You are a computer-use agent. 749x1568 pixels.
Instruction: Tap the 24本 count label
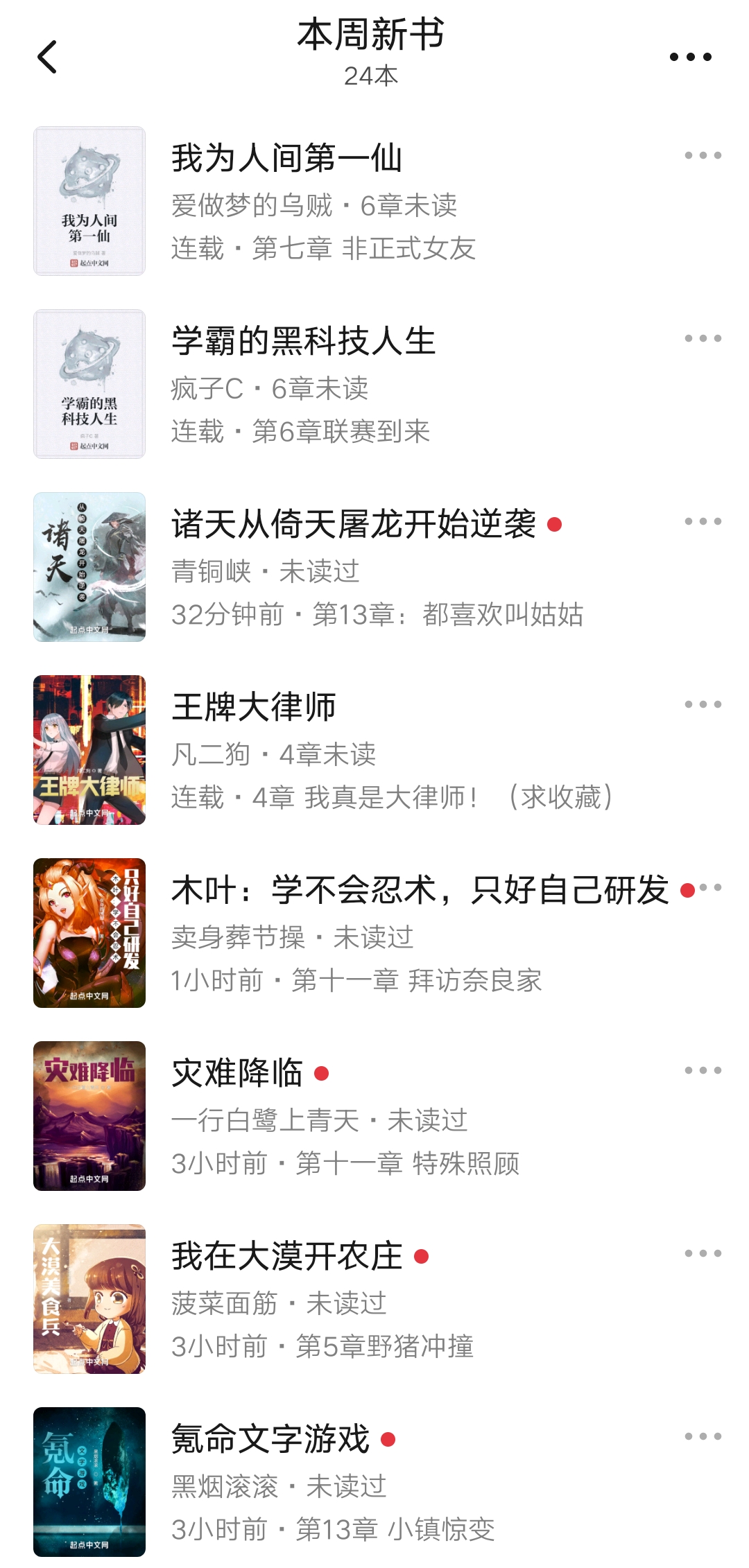click(x=372, y=77)
